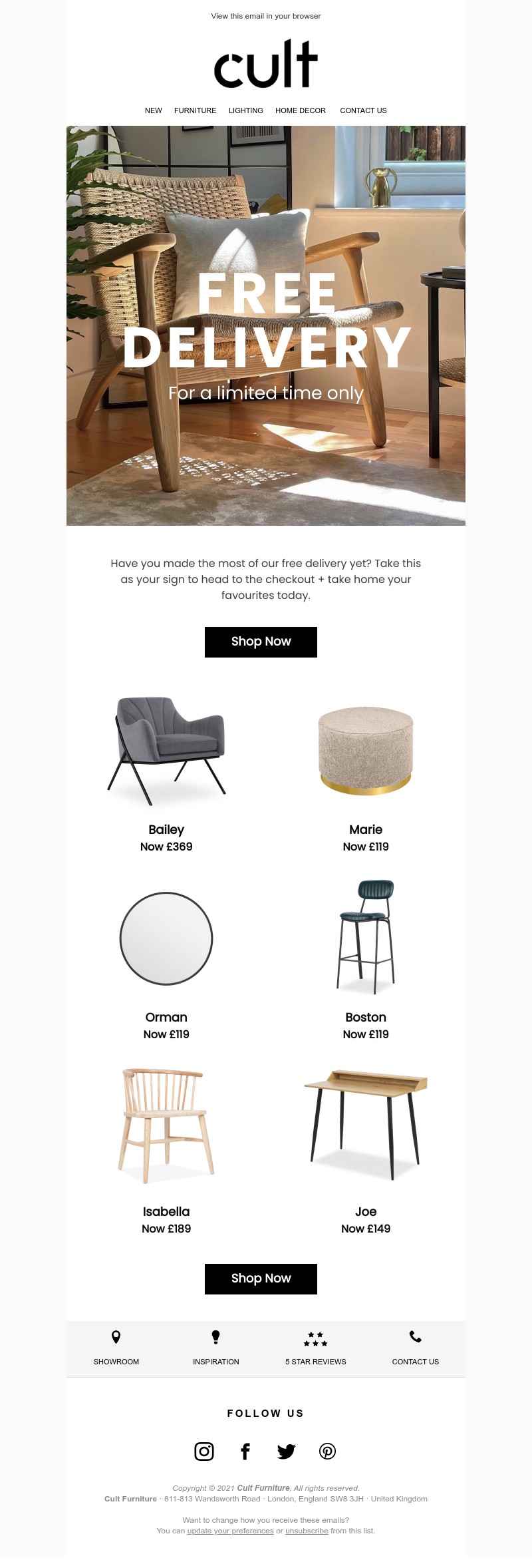Go to the FURNITURE section
Image resolution: width=532 pixels, height=1568 pixels.
point(195,110)
